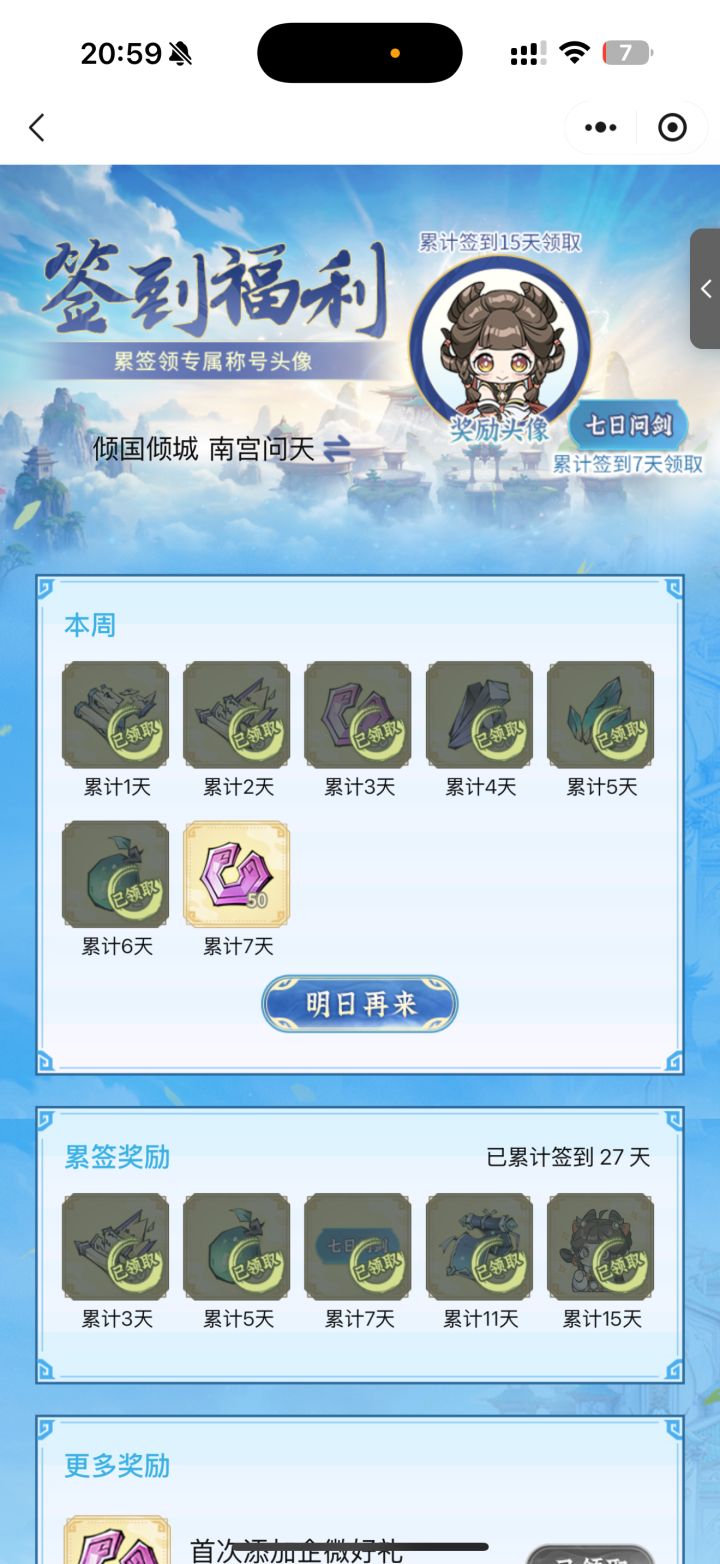The width and height of the screenshot is (720, 1564).
Task: Select the 累计15天 reward in 累签奖励 row
Action: tap(600, 1247)
